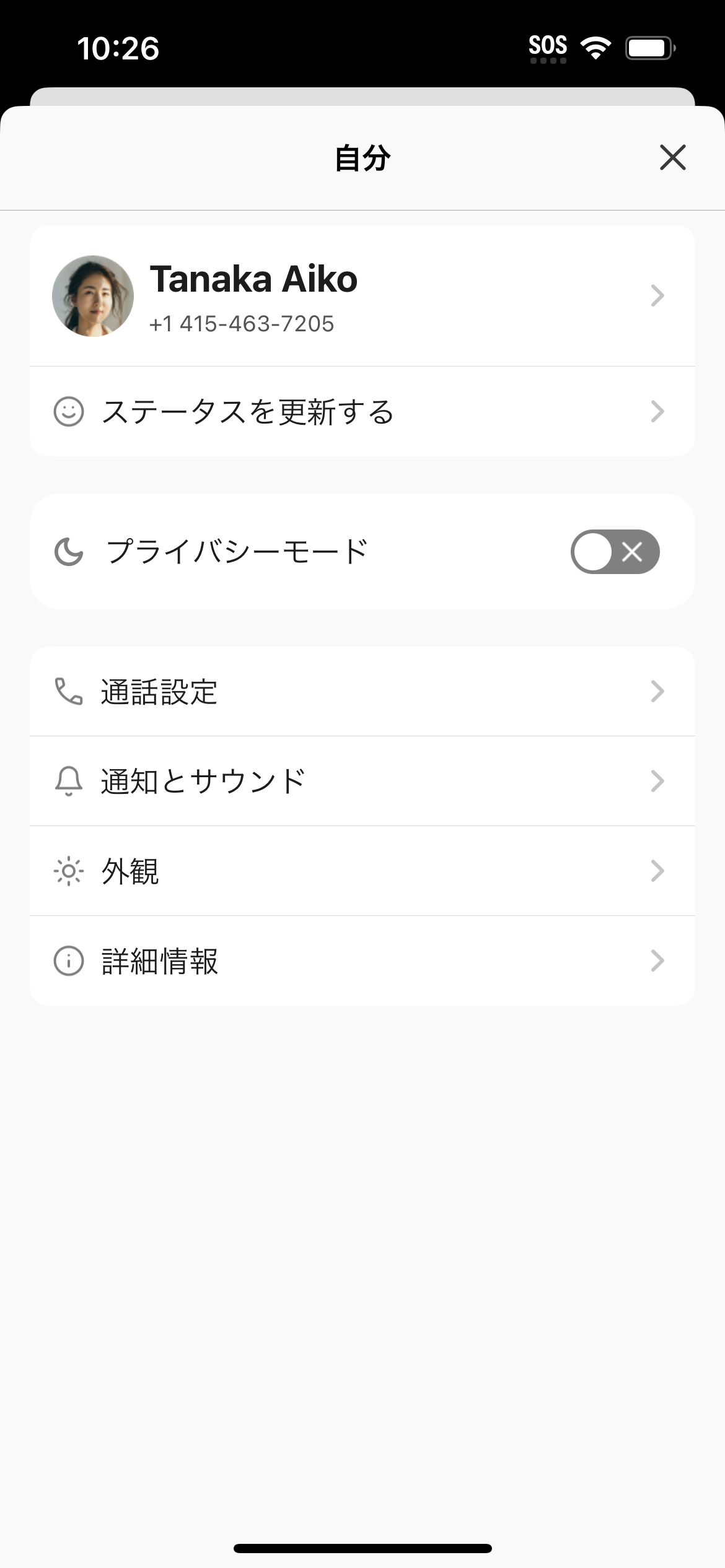
Task: Tap the phone number +1 415-463-7205
Action: coord(241,323)
